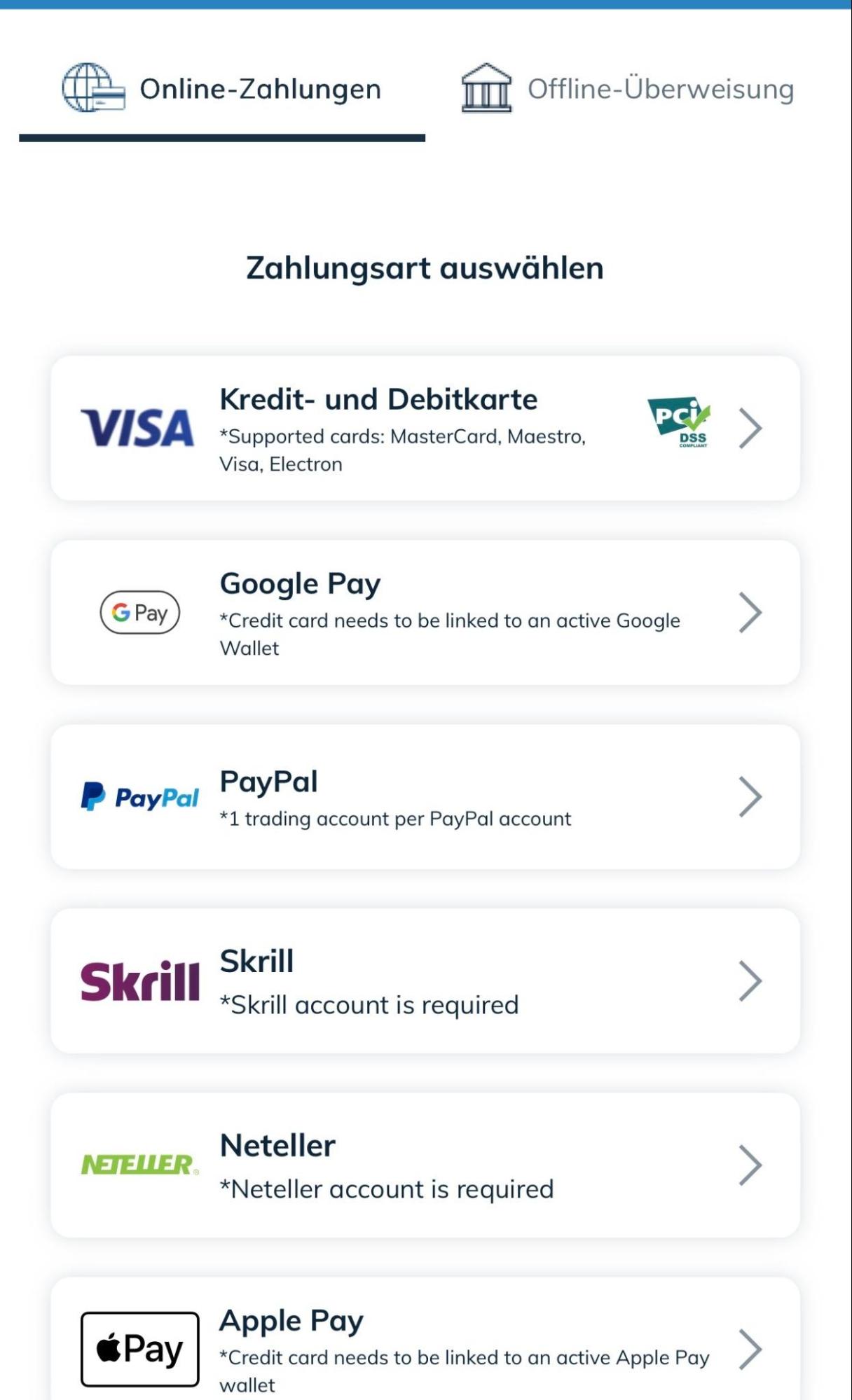Select Kredit- und Debitkarte payment
Viewport: 852px width, 1400px height.
click(425, 428)
